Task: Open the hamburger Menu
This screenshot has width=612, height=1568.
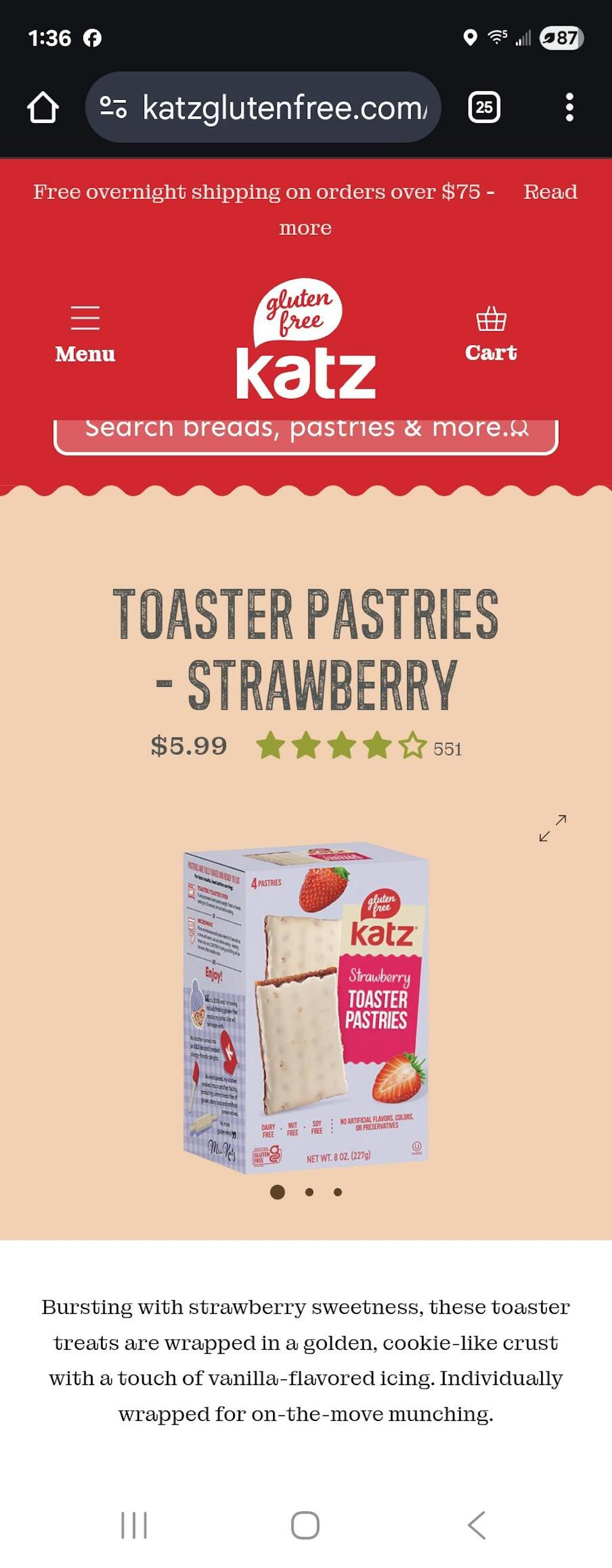Action: 85,332
